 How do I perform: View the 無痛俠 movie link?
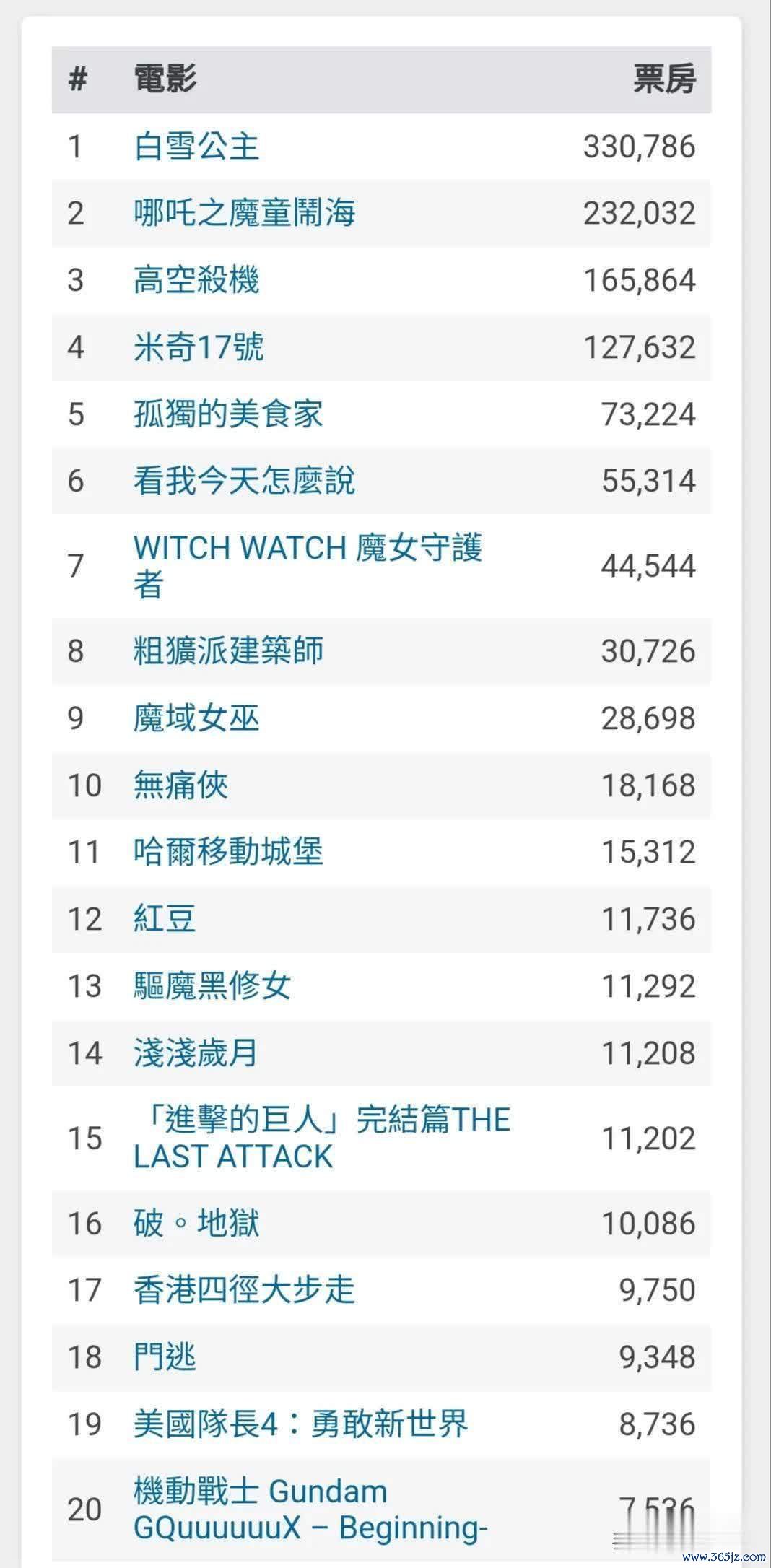[x=180, y=785]
